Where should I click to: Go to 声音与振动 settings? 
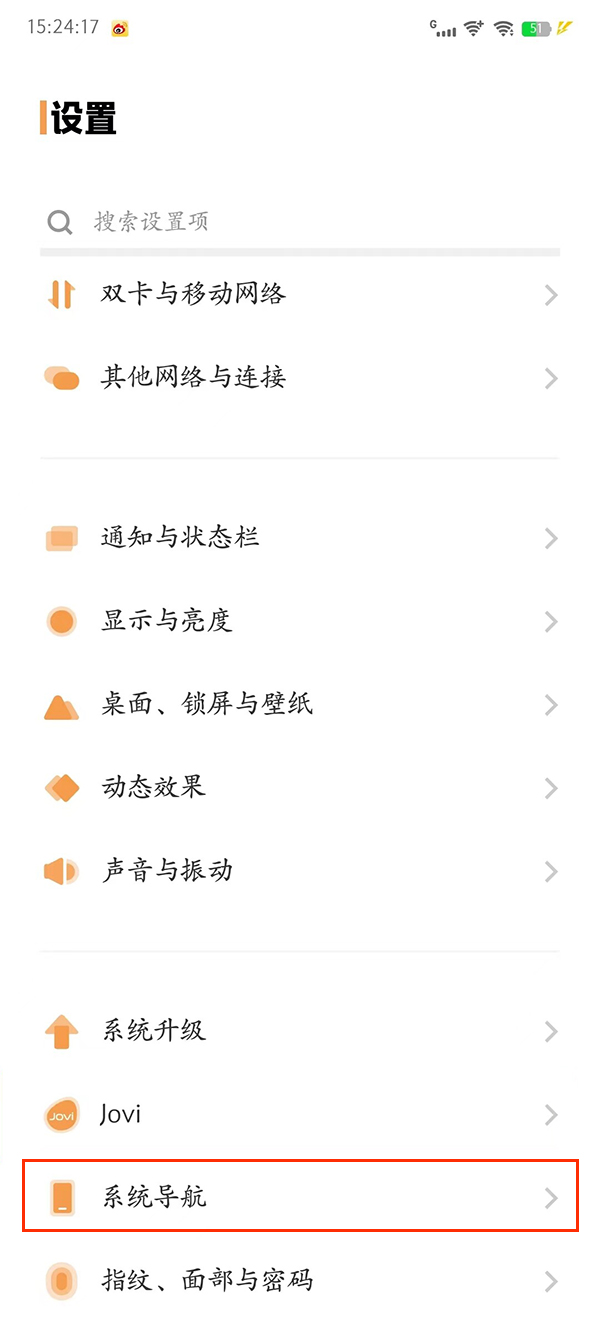point(300,871)
